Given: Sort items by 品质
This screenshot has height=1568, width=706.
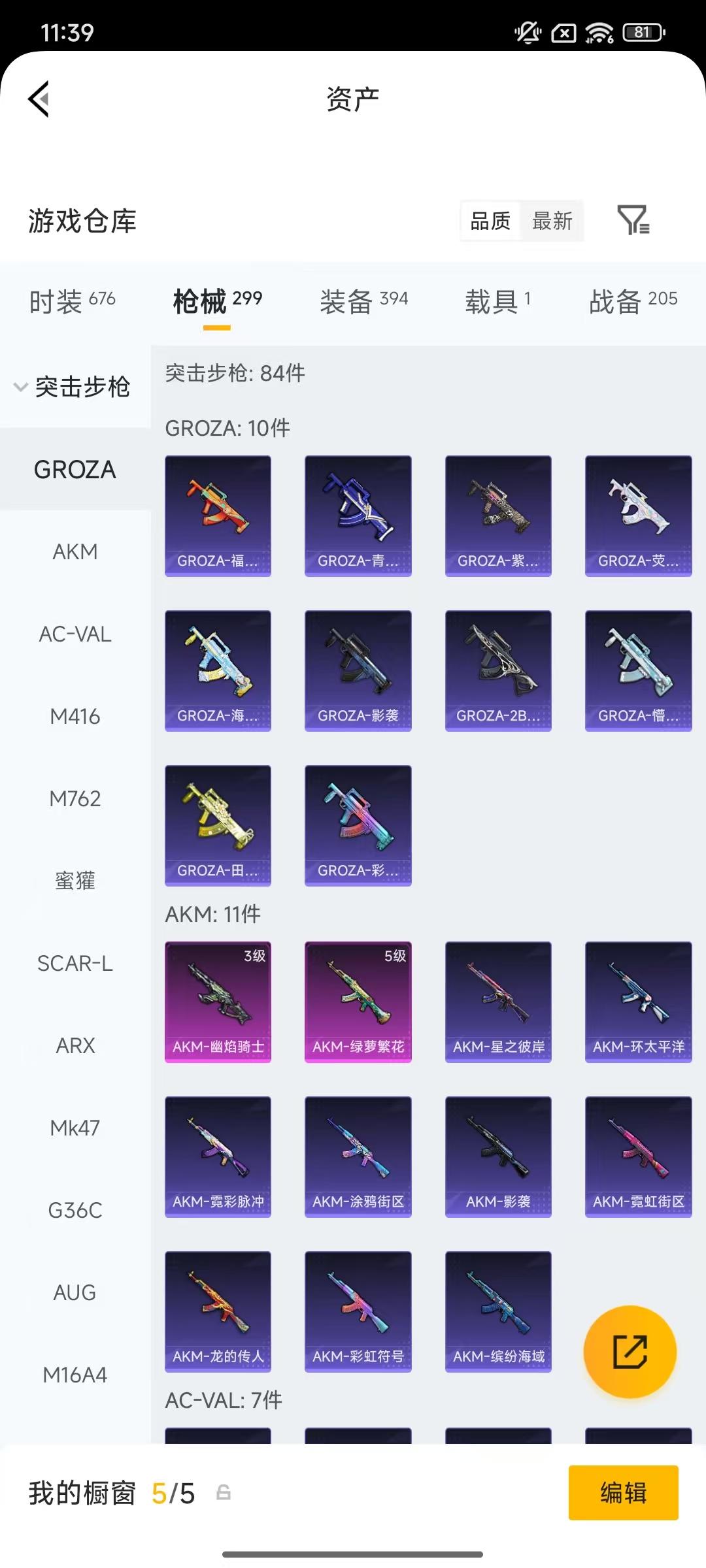Looking at the screenshot, I should [490, 221].
